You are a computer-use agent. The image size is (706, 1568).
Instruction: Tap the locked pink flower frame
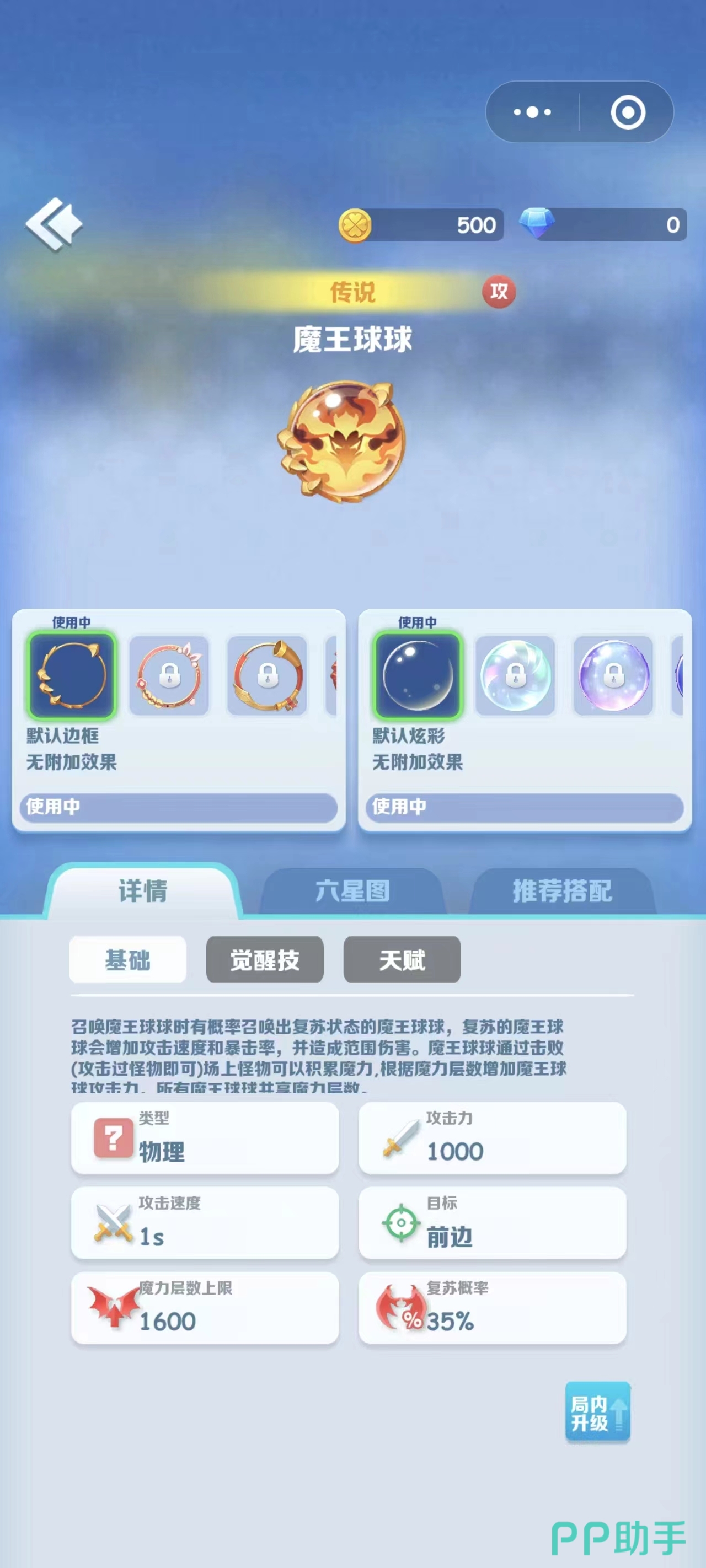[x=169, y=675]
